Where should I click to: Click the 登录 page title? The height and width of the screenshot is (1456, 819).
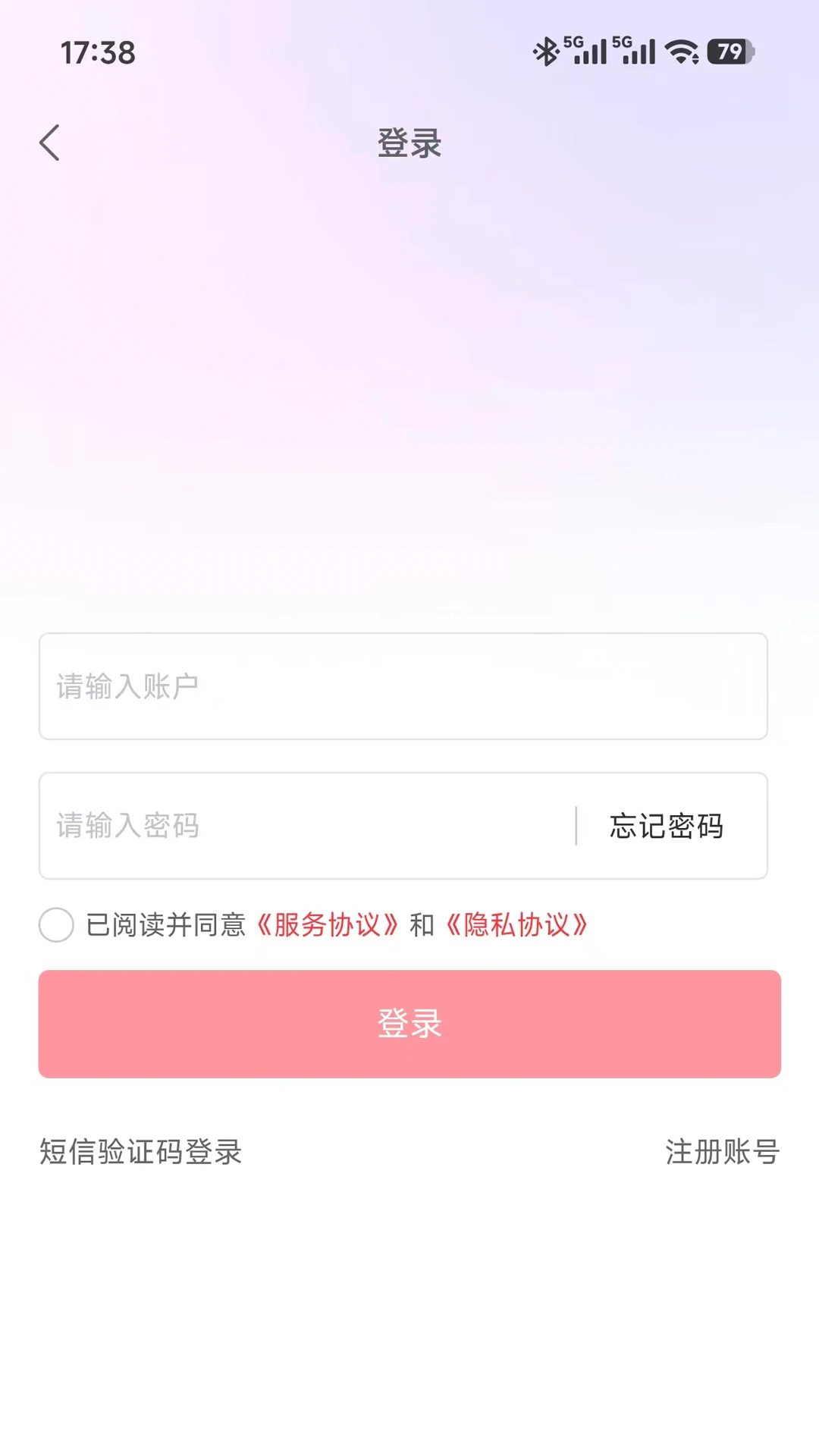pos(409,144)
